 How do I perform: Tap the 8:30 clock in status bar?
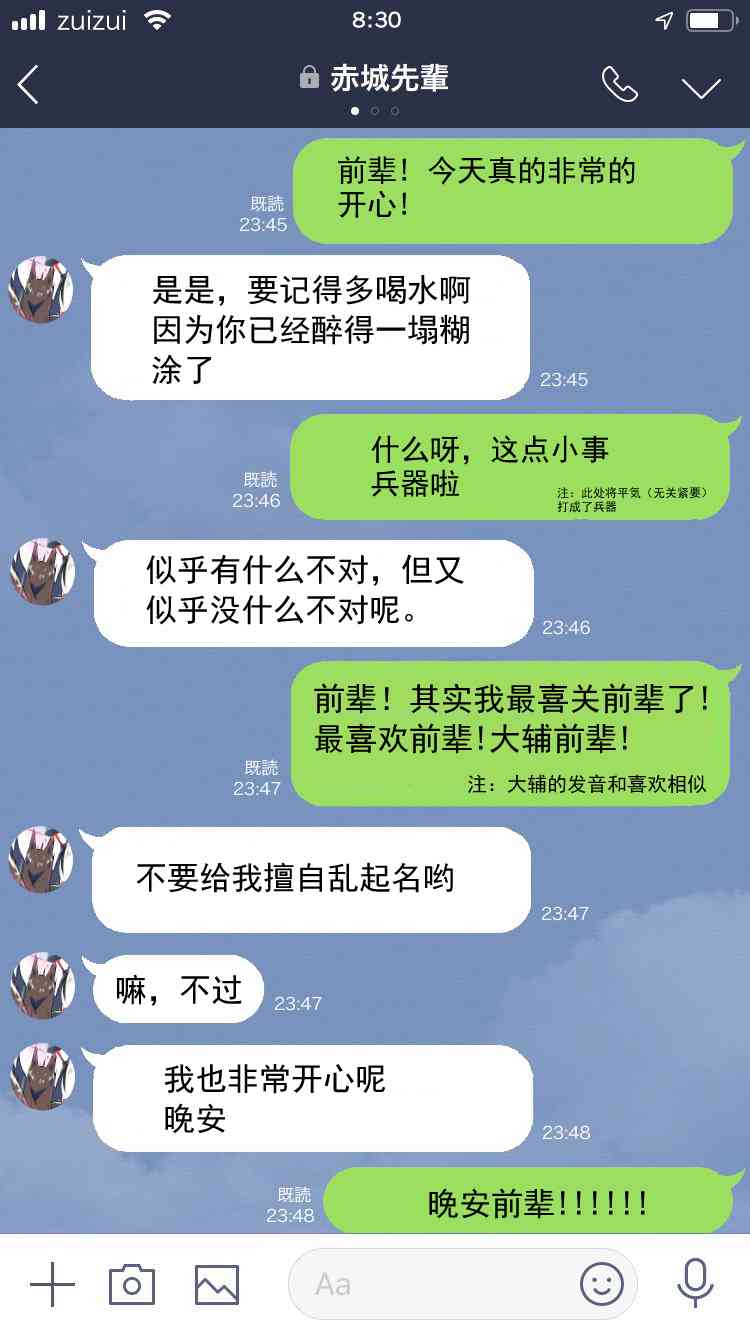tap(375, 20)
